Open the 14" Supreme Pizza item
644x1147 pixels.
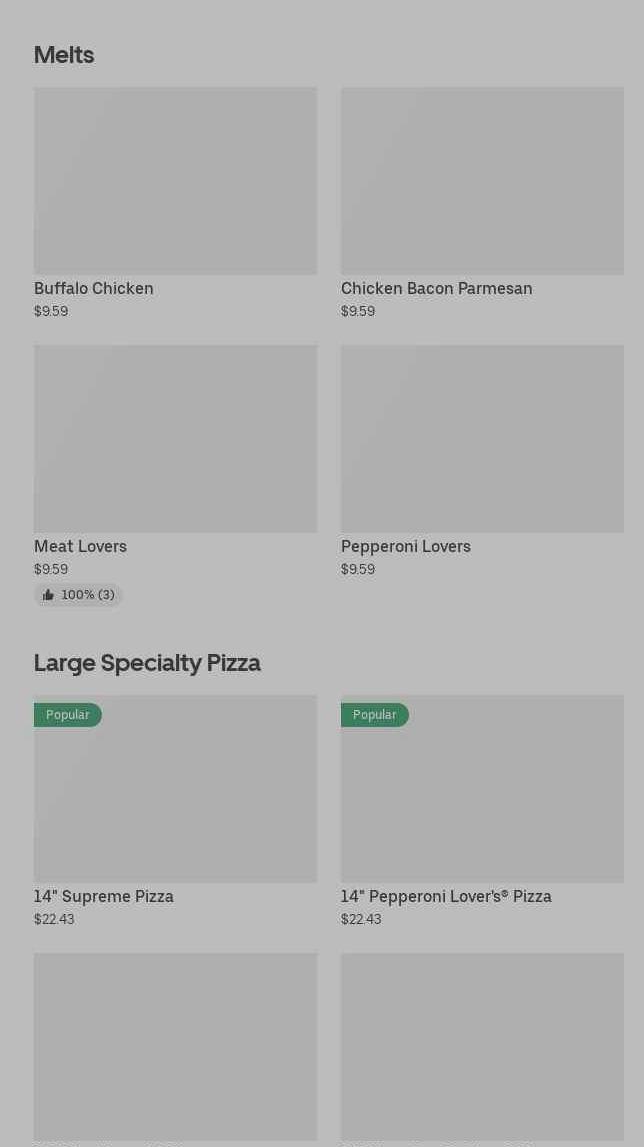tap(175, 789)
